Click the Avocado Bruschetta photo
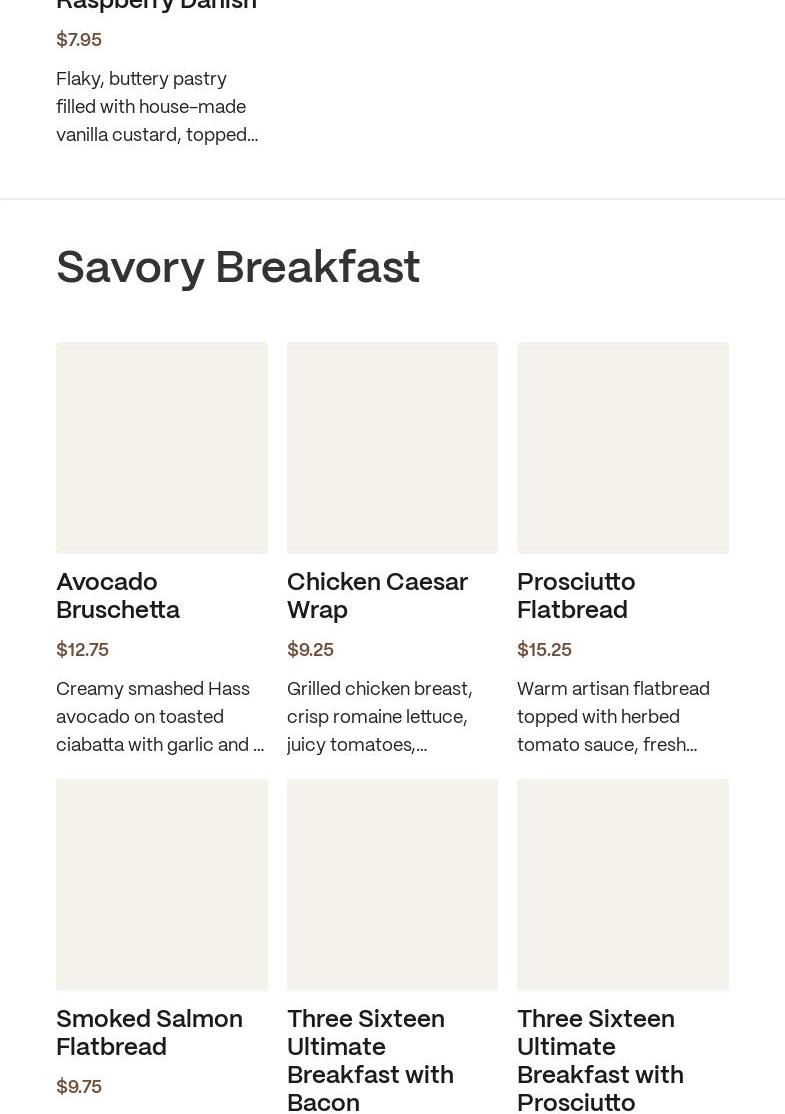 [162, 447]
